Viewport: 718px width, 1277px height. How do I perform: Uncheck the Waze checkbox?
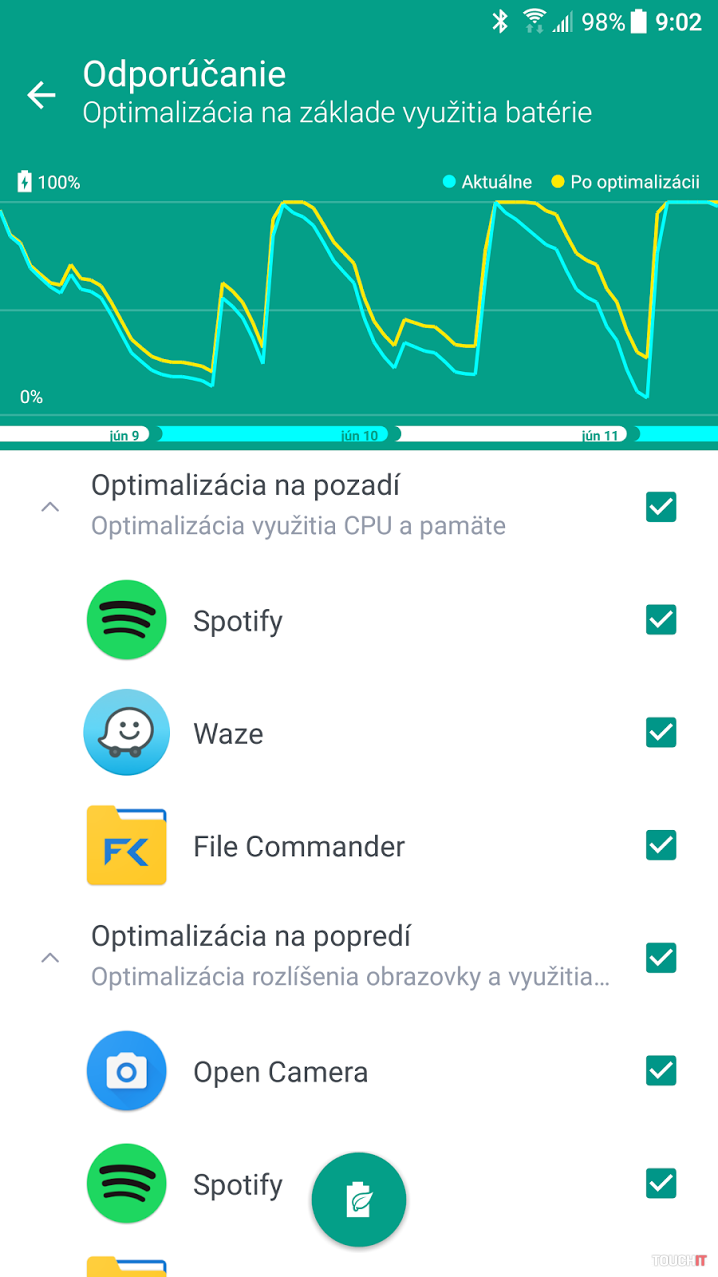661,733
